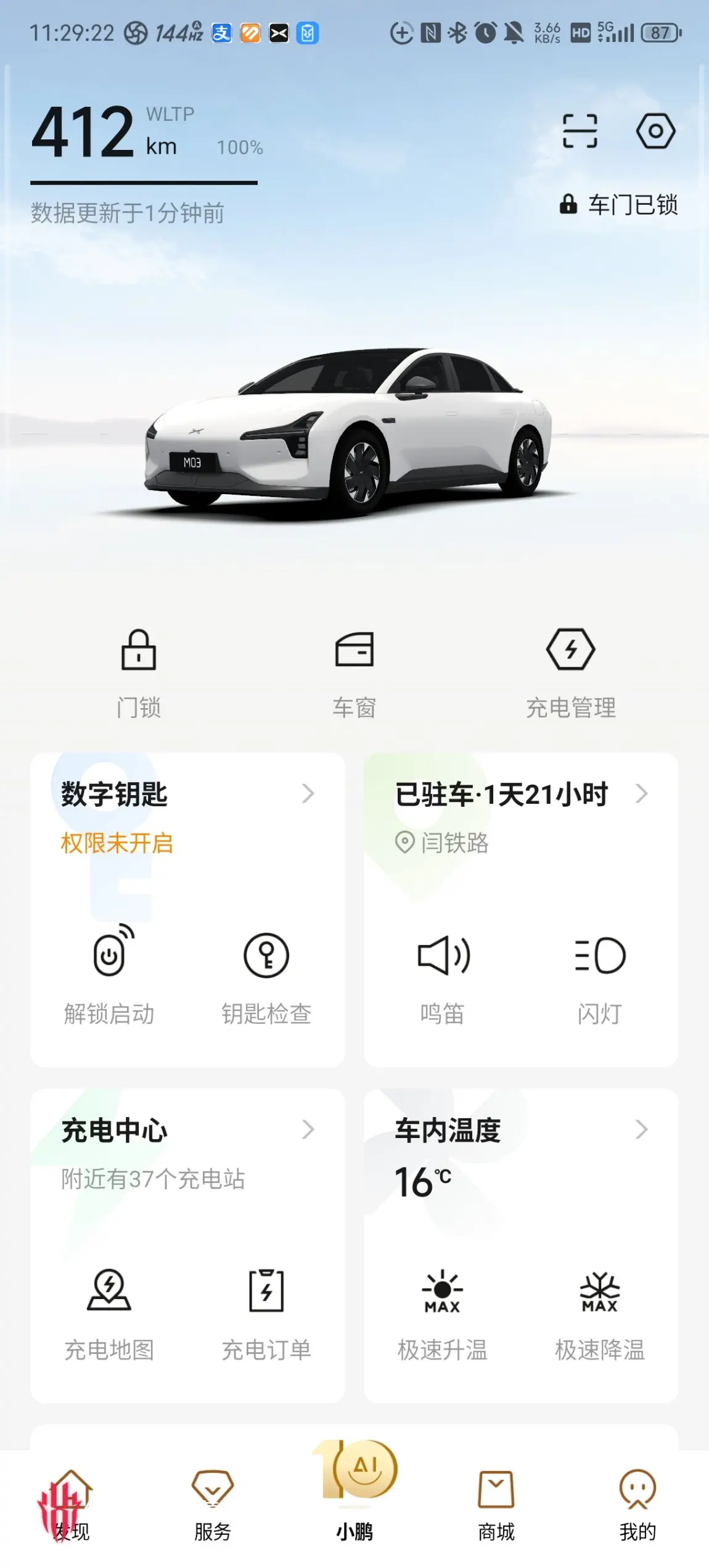Open the scan icon at top

(580, 131)
